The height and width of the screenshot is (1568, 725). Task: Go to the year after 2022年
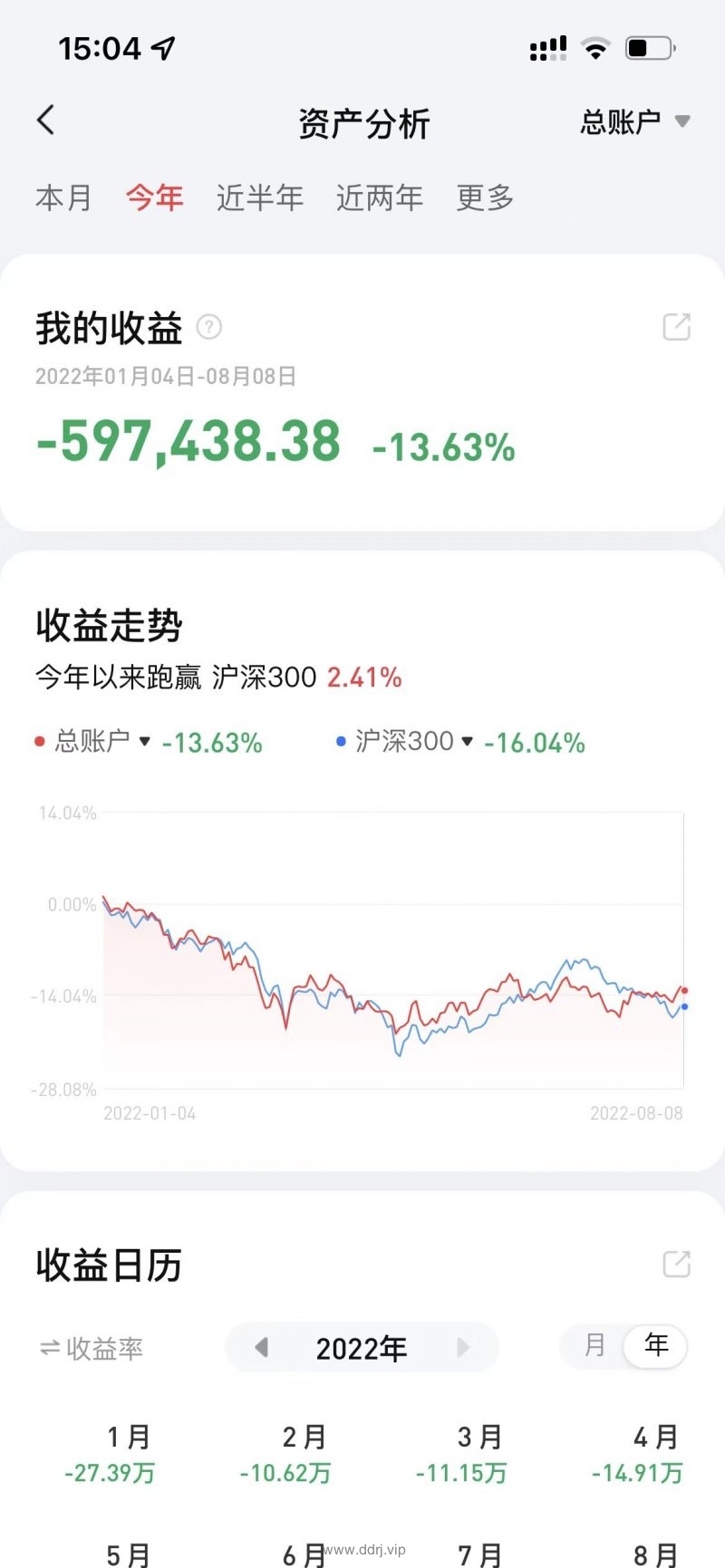pyautogui.click(x=462, y=1347)
